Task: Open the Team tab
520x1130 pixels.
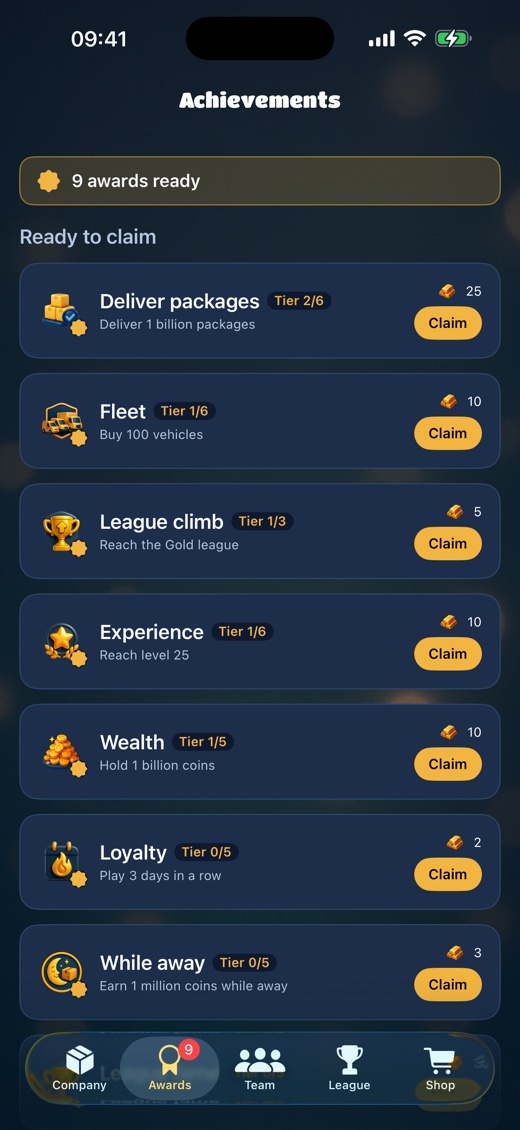Action: coord(259,1068)
